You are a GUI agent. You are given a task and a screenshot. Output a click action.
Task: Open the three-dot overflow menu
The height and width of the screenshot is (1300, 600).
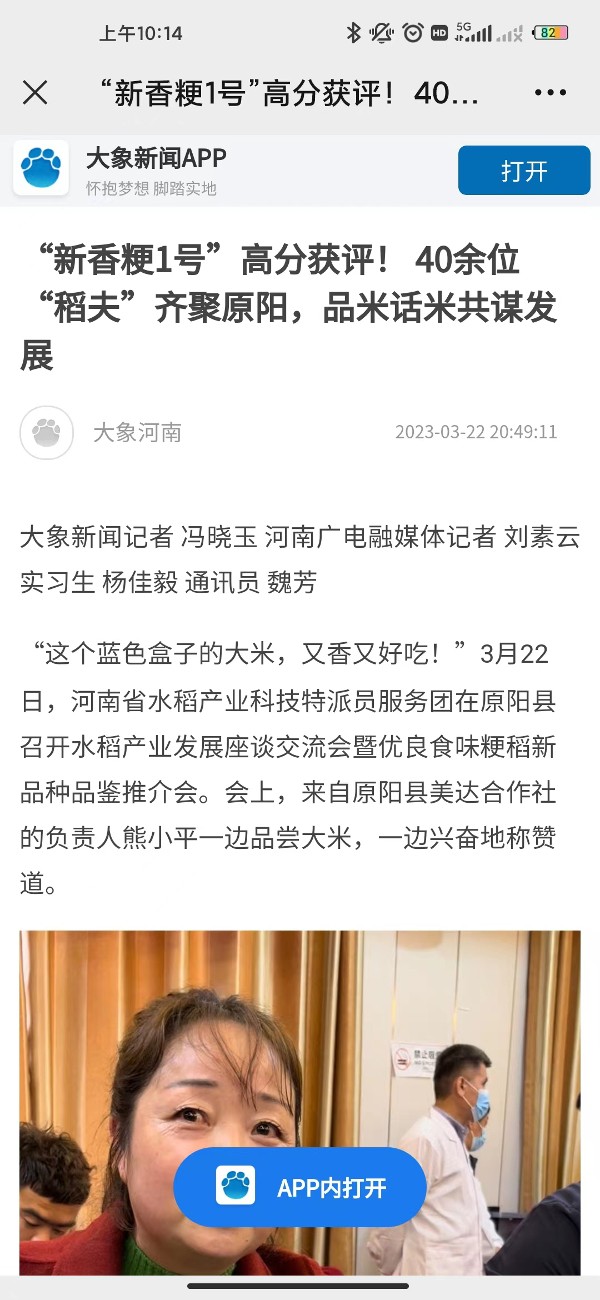pyautogui.click(x=550, y=93)
